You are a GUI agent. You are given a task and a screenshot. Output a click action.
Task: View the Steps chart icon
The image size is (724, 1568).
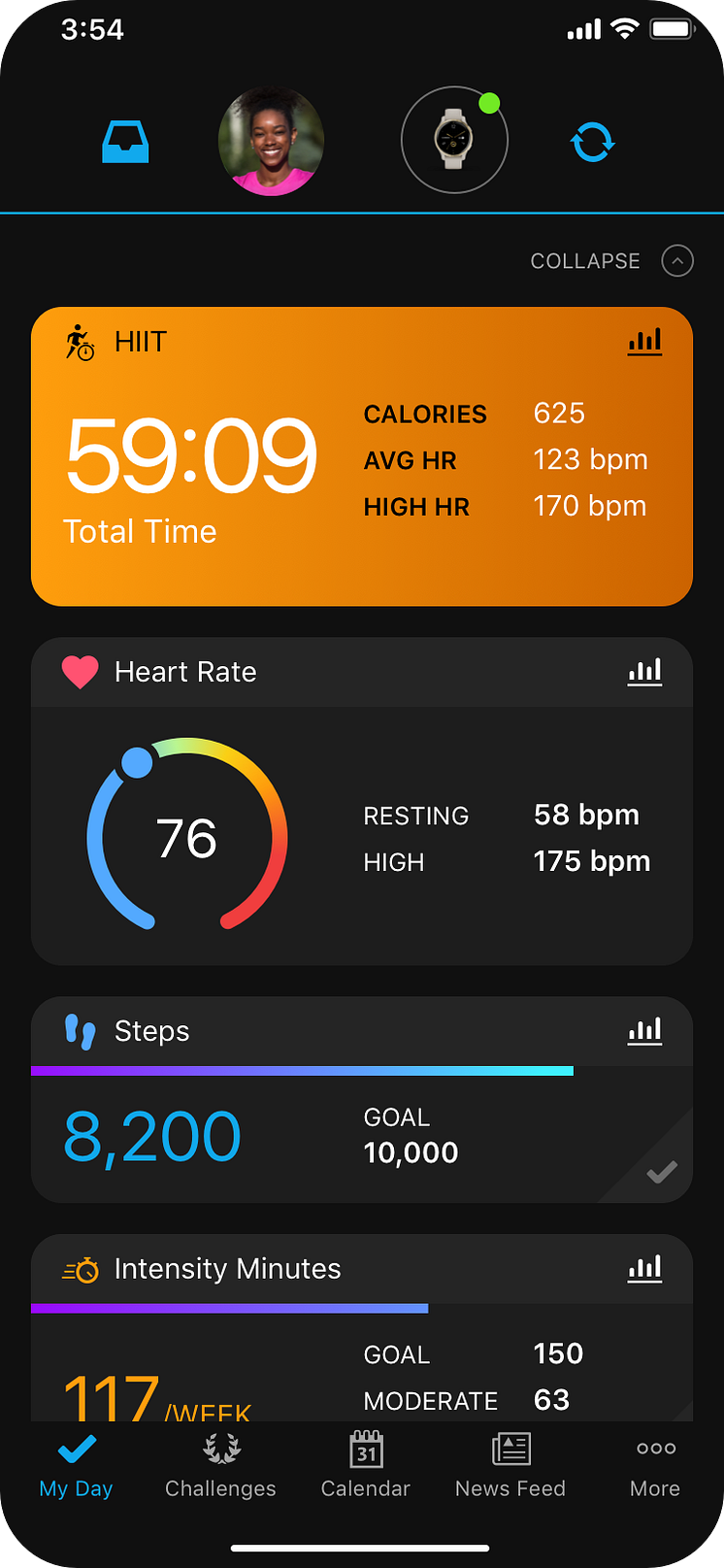pos(644,1031)
